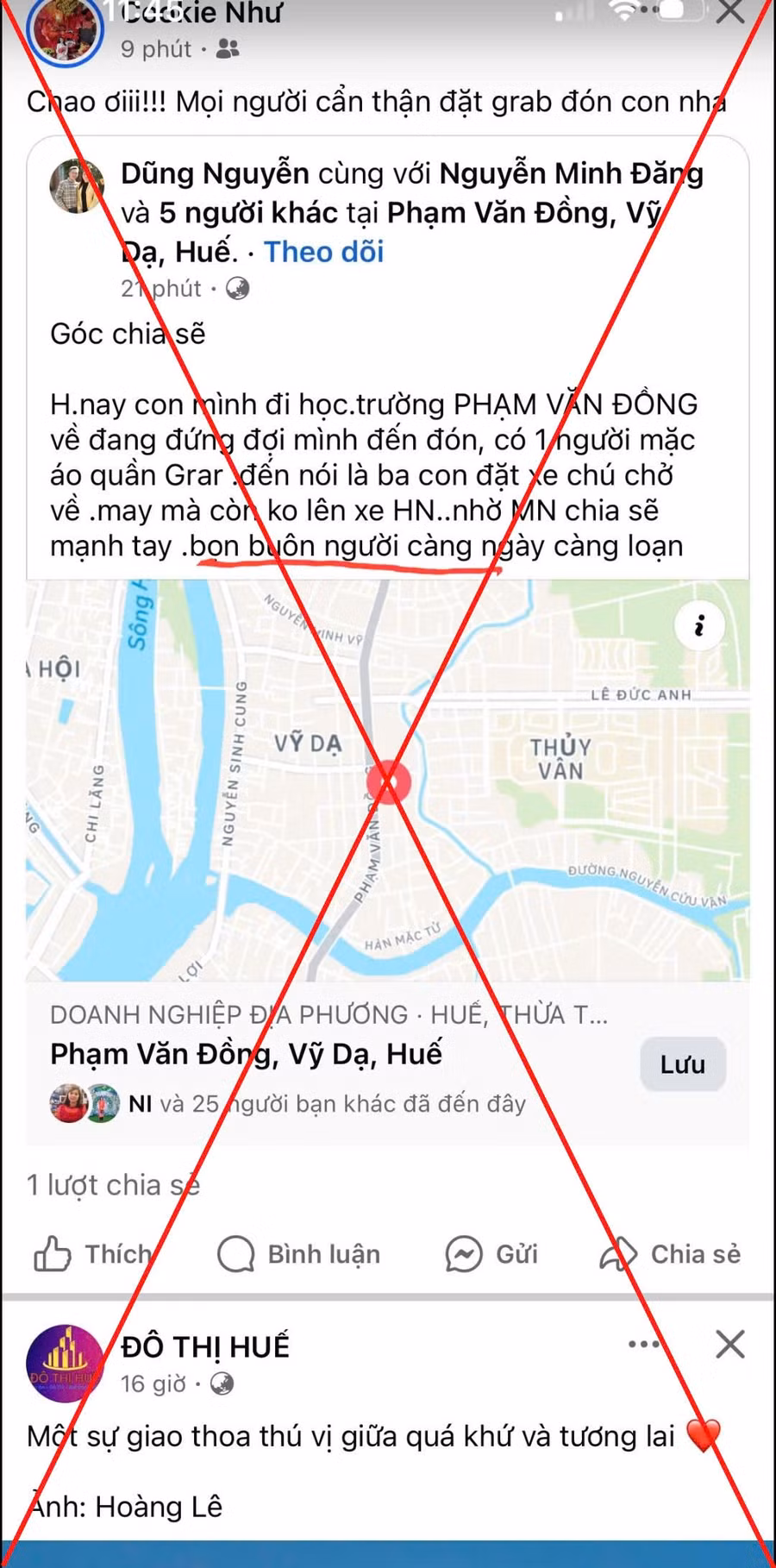
Task: Open ĐÔ THỊ HUẾ page avatar
Action: (x=64, y=1364)
